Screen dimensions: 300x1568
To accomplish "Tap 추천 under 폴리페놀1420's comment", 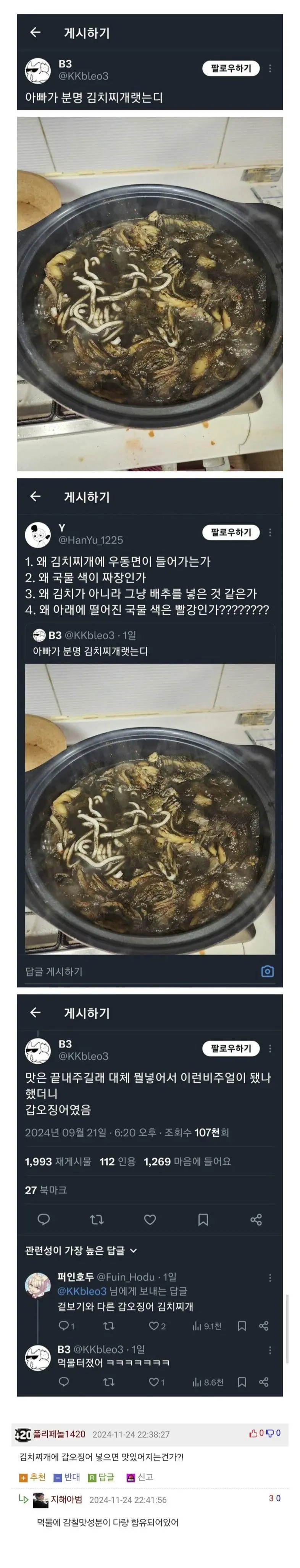I will tap(33, 1477).
